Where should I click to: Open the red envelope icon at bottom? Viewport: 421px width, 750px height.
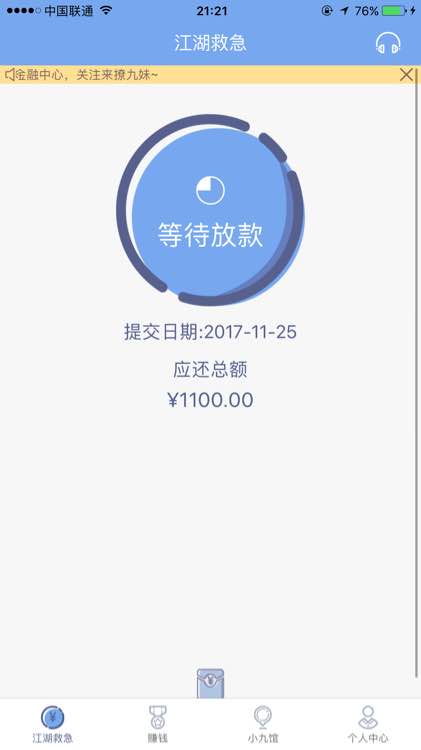(x=210, y=684)
